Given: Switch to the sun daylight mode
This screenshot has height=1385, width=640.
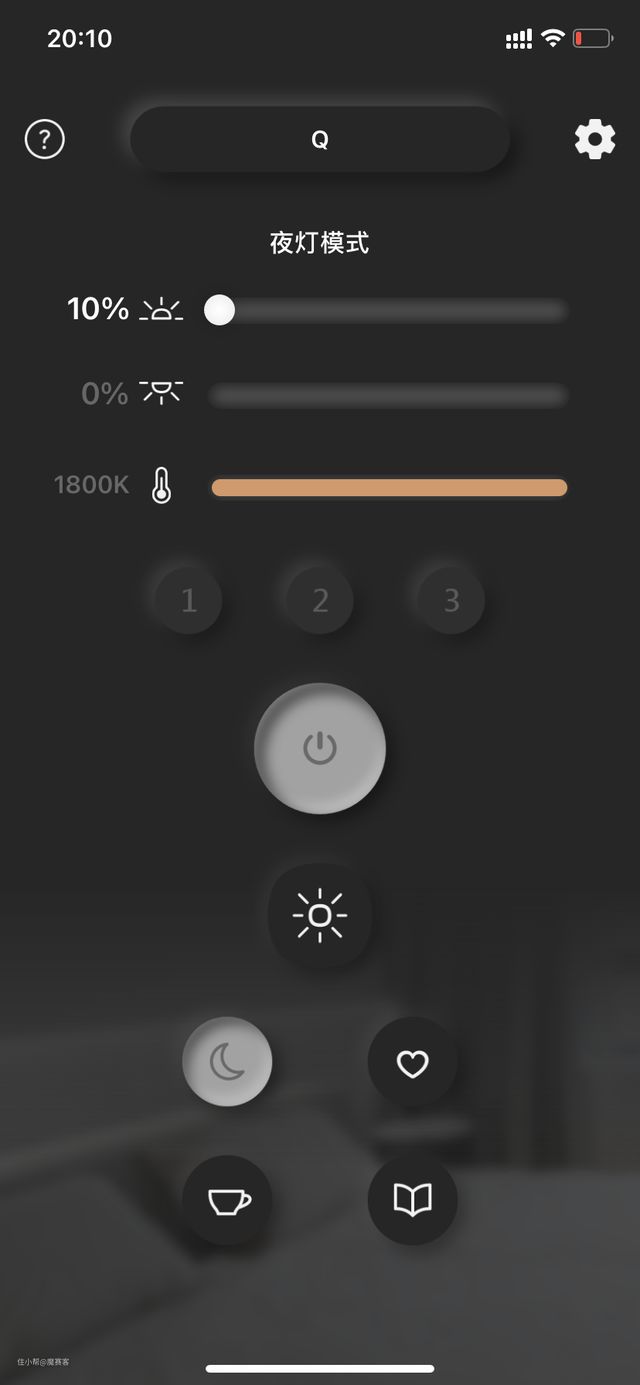Looking at the screenshot, I should 320,915.
